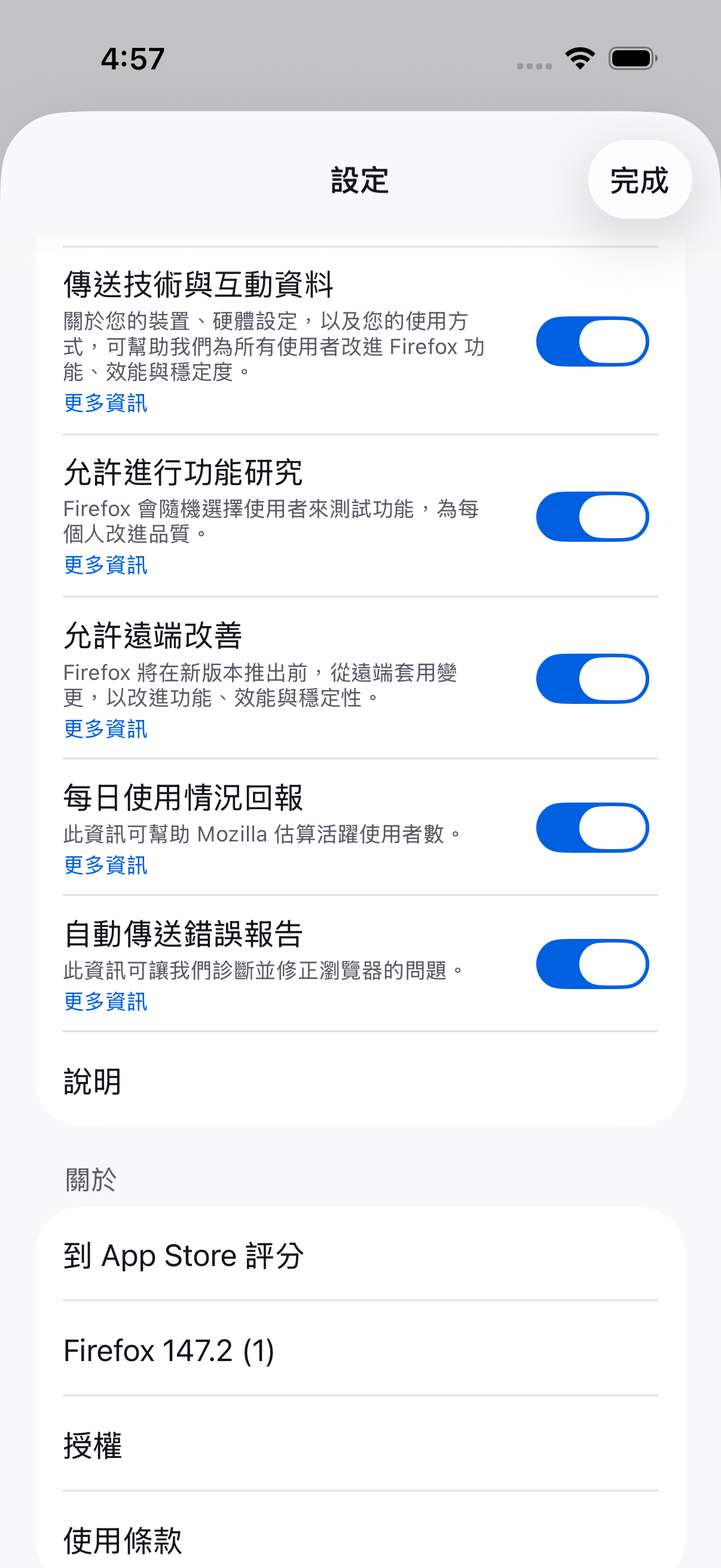This screenshot has width=721, height=1568.
Task: Switch off 每日使用情況回報
Action: pos(591,827)
